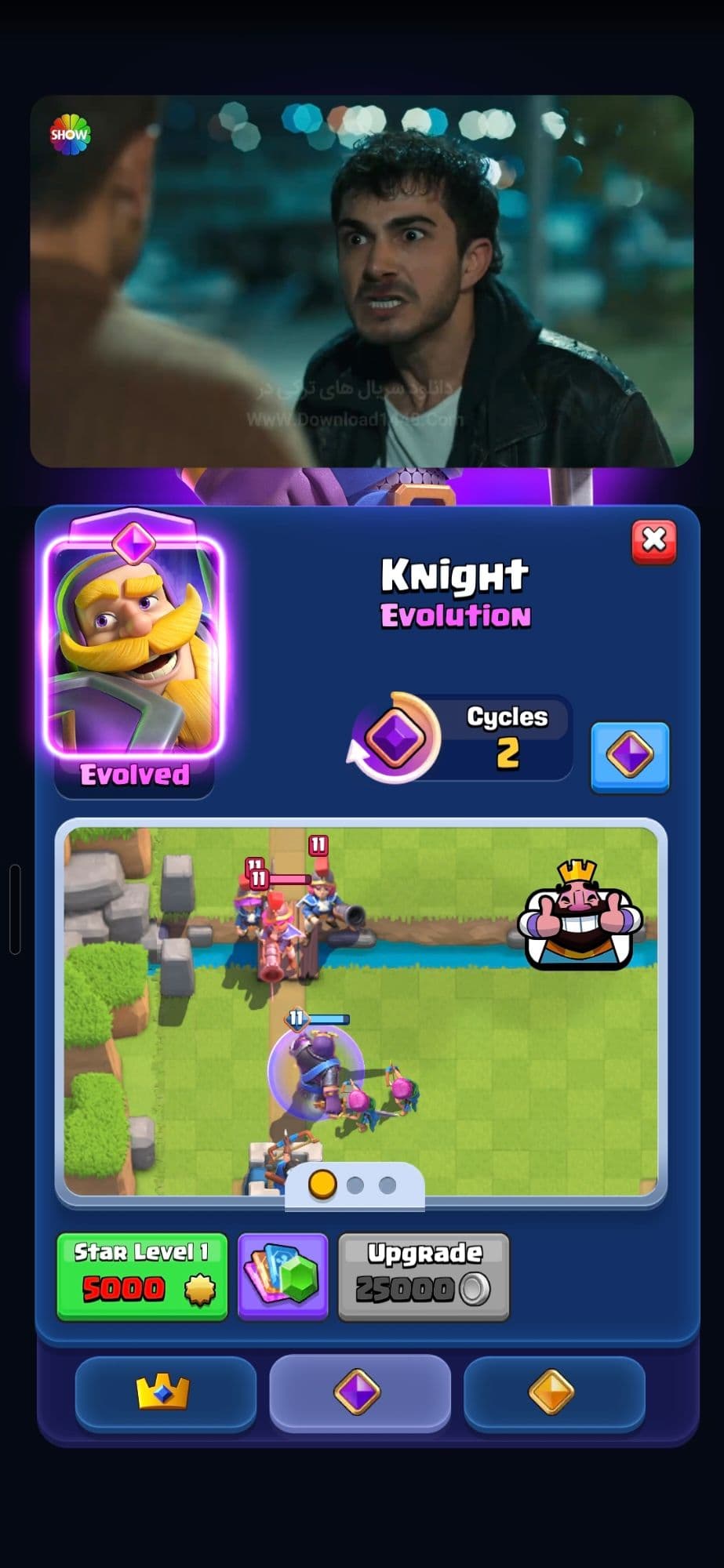Select the second preview page dot
The image size is (724, 1568).
click(x=355, y=1185)
